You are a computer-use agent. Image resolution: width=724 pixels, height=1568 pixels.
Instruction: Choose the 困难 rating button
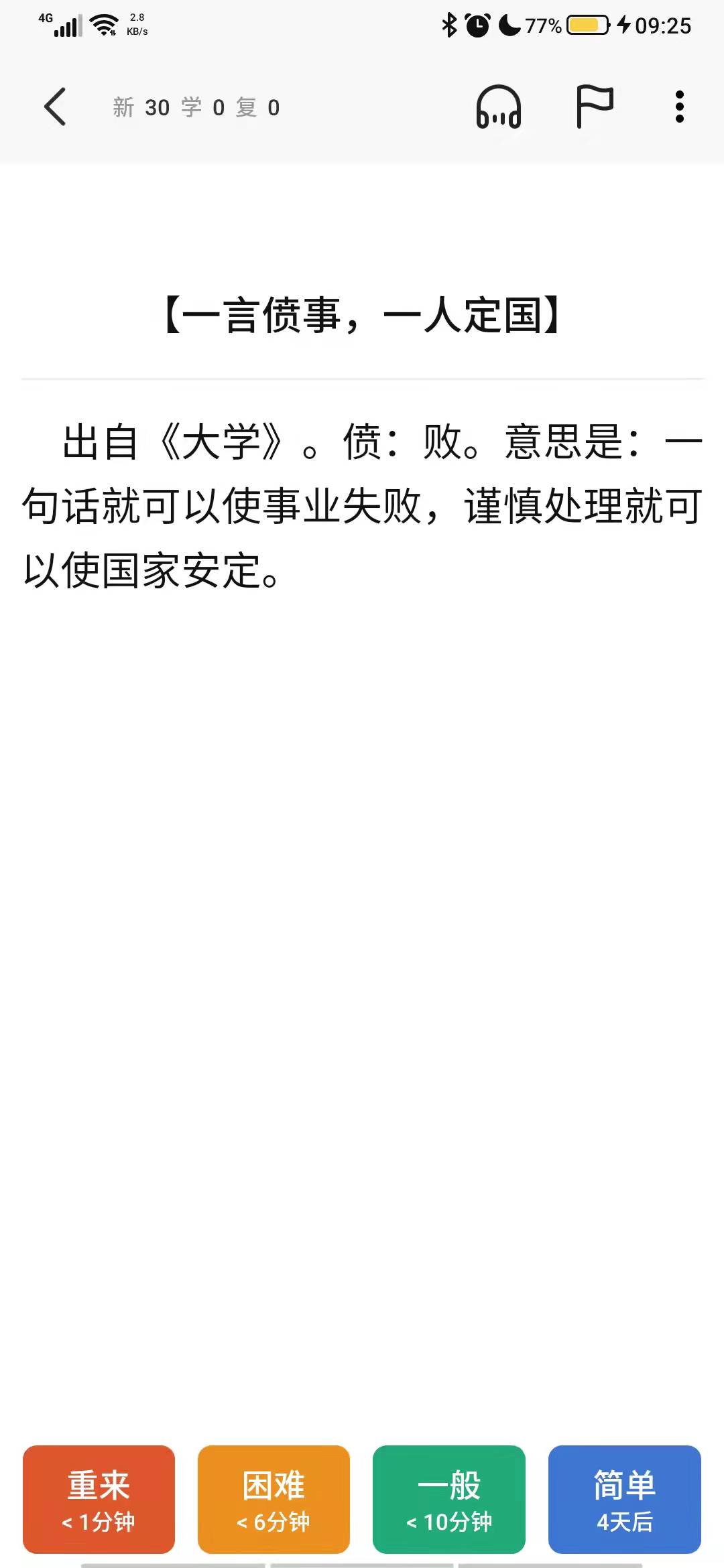[274, 1500]
